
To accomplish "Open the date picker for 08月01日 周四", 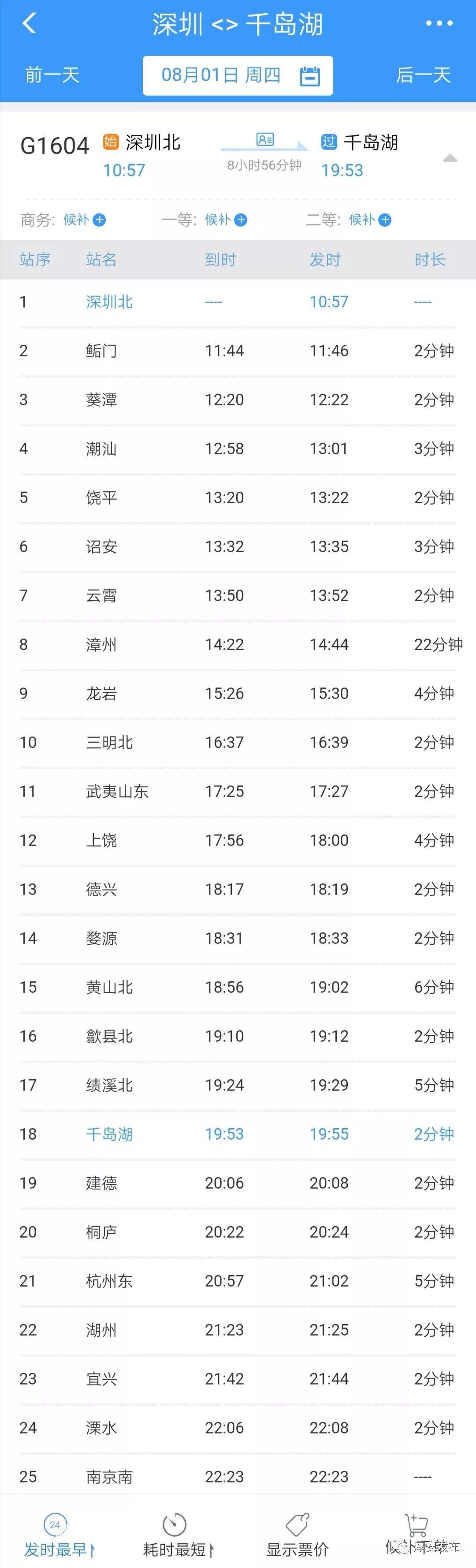I will pyautogui.click(x=238, y=75).
